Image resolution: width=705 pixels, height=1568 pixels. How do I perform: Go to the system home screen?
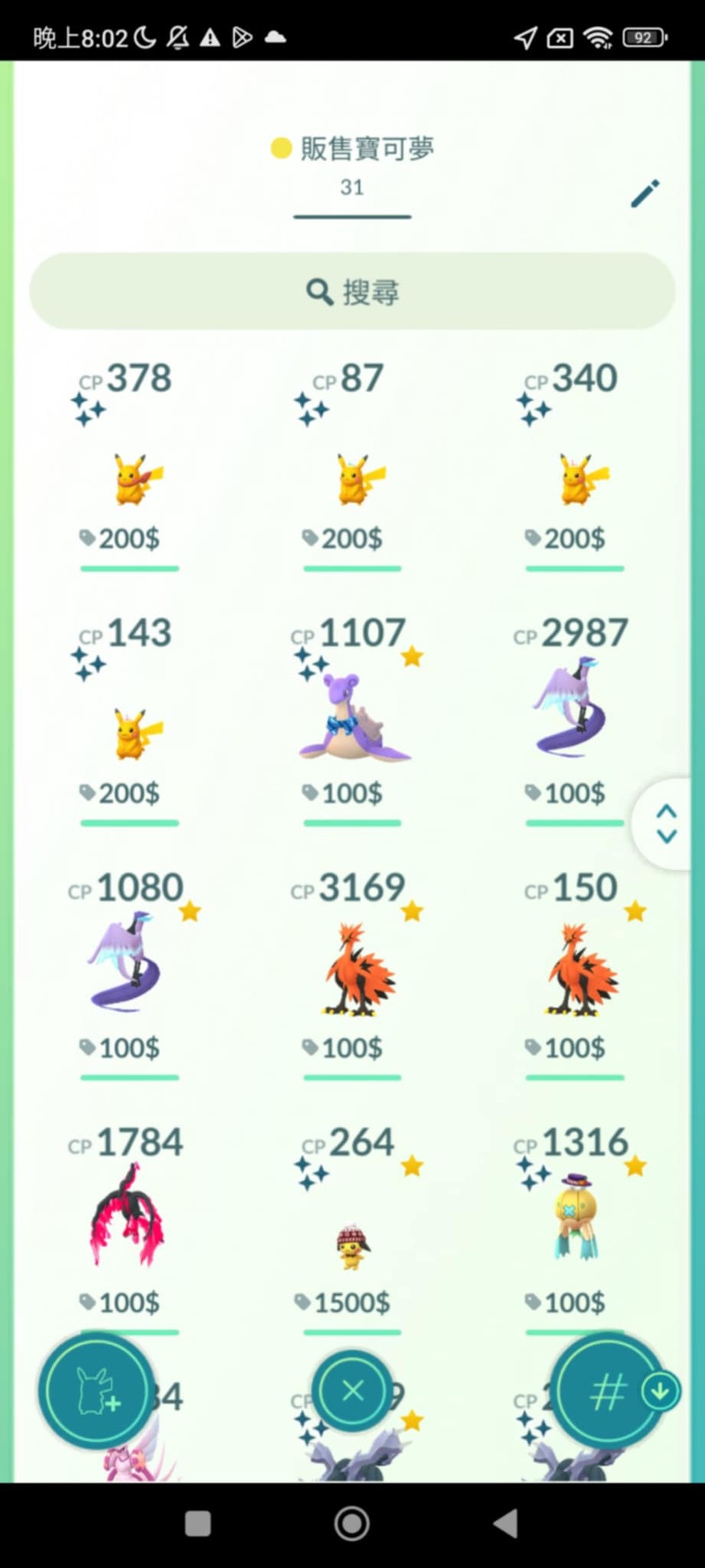pos(352,1523)
